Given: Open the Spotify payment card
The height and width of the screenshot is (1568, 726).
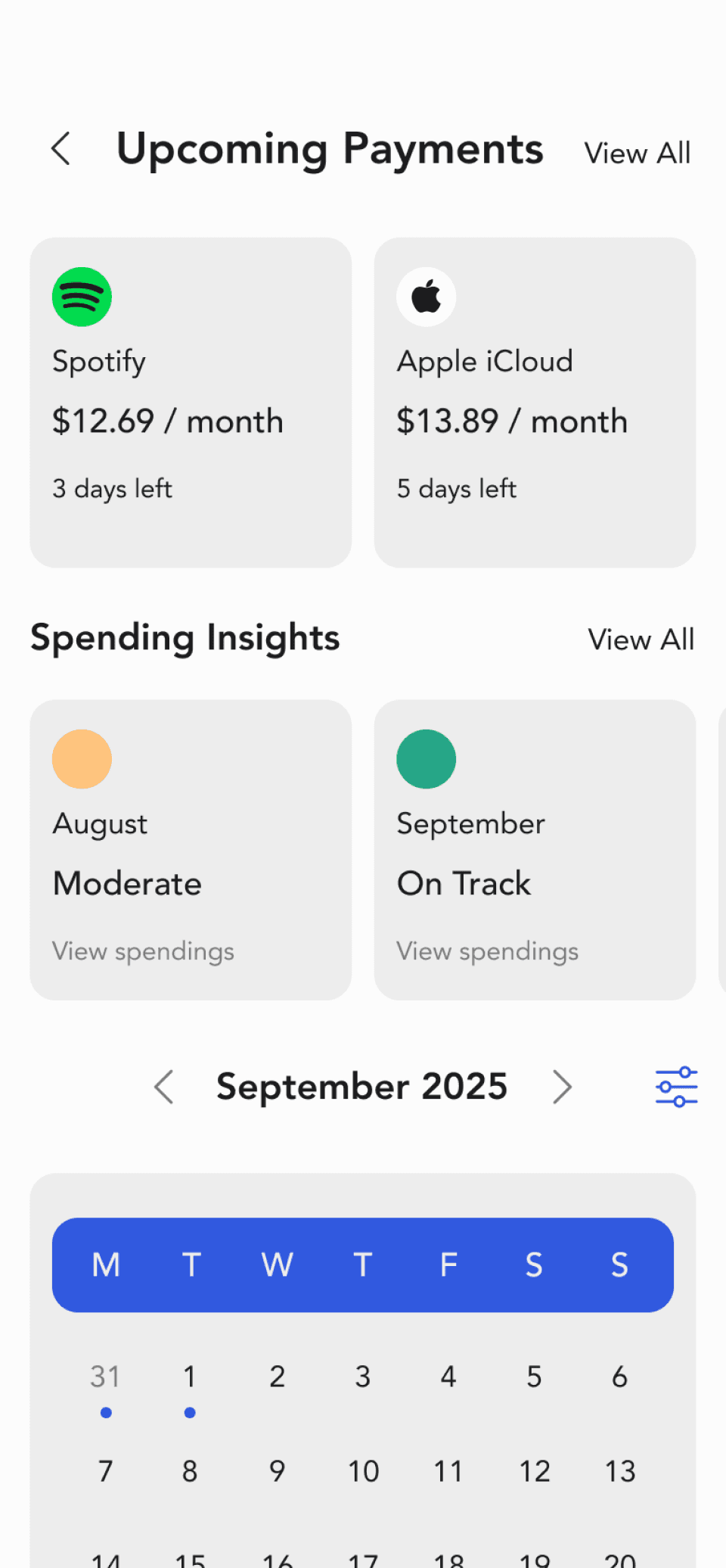Looking at the screenshot, I should (x=191, y=403).
